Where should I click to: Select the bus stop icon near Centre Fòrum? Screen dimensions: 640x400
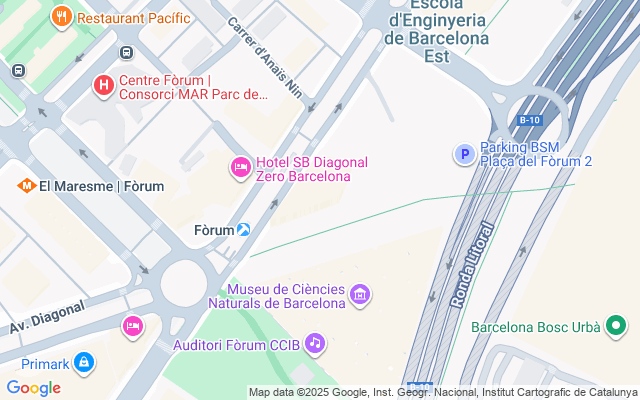tap(126, 53)
